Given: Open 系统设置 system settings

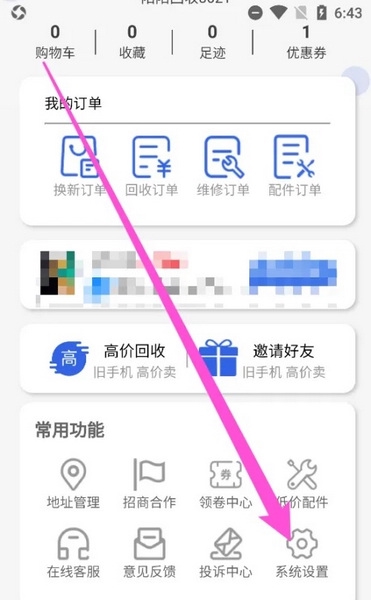Looking at the screenshot, I should pos(302,553).
